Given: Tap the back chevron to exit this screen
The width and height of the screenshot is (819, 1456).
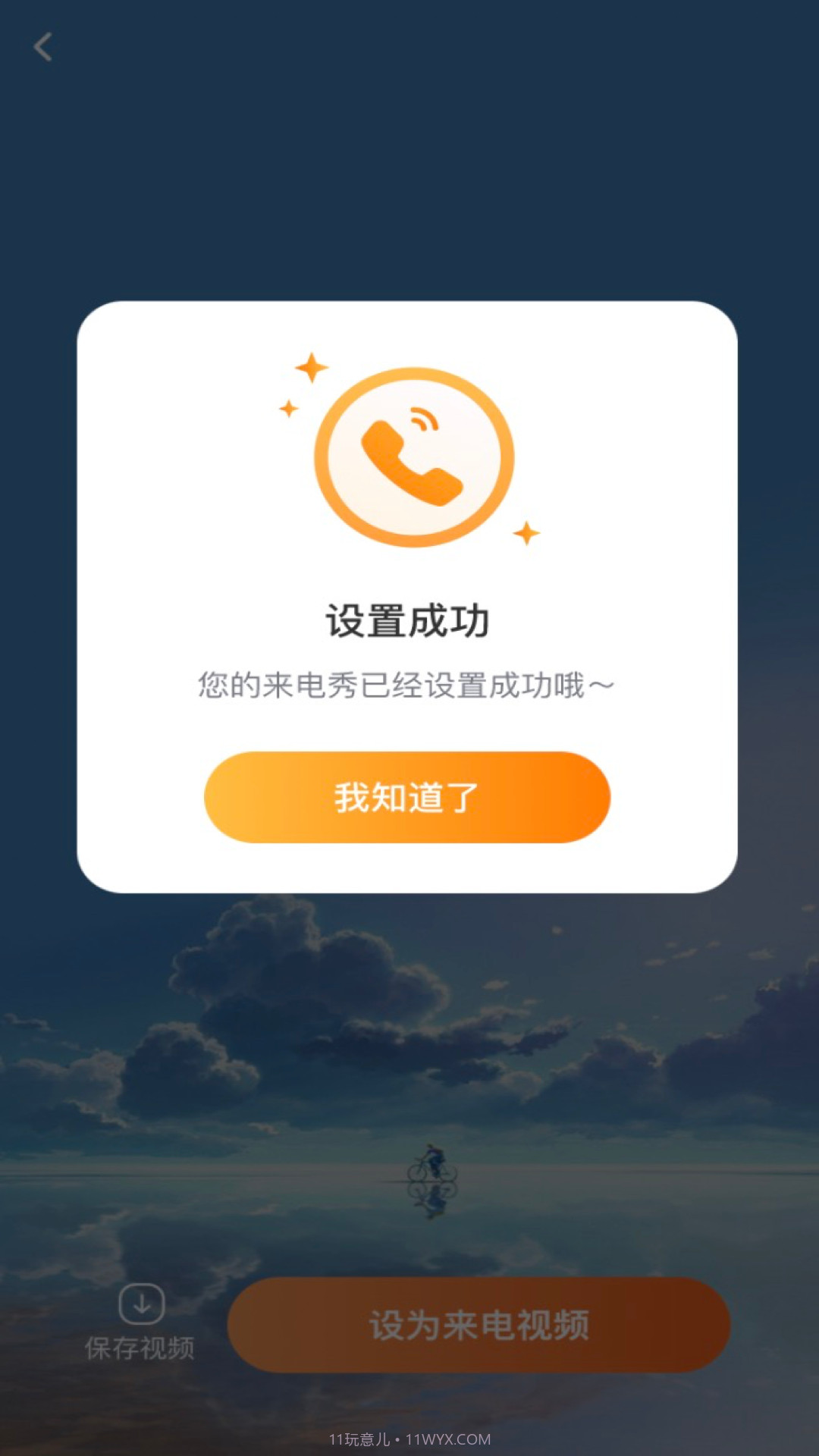Looking at the screenshot, I should point(43,47).
